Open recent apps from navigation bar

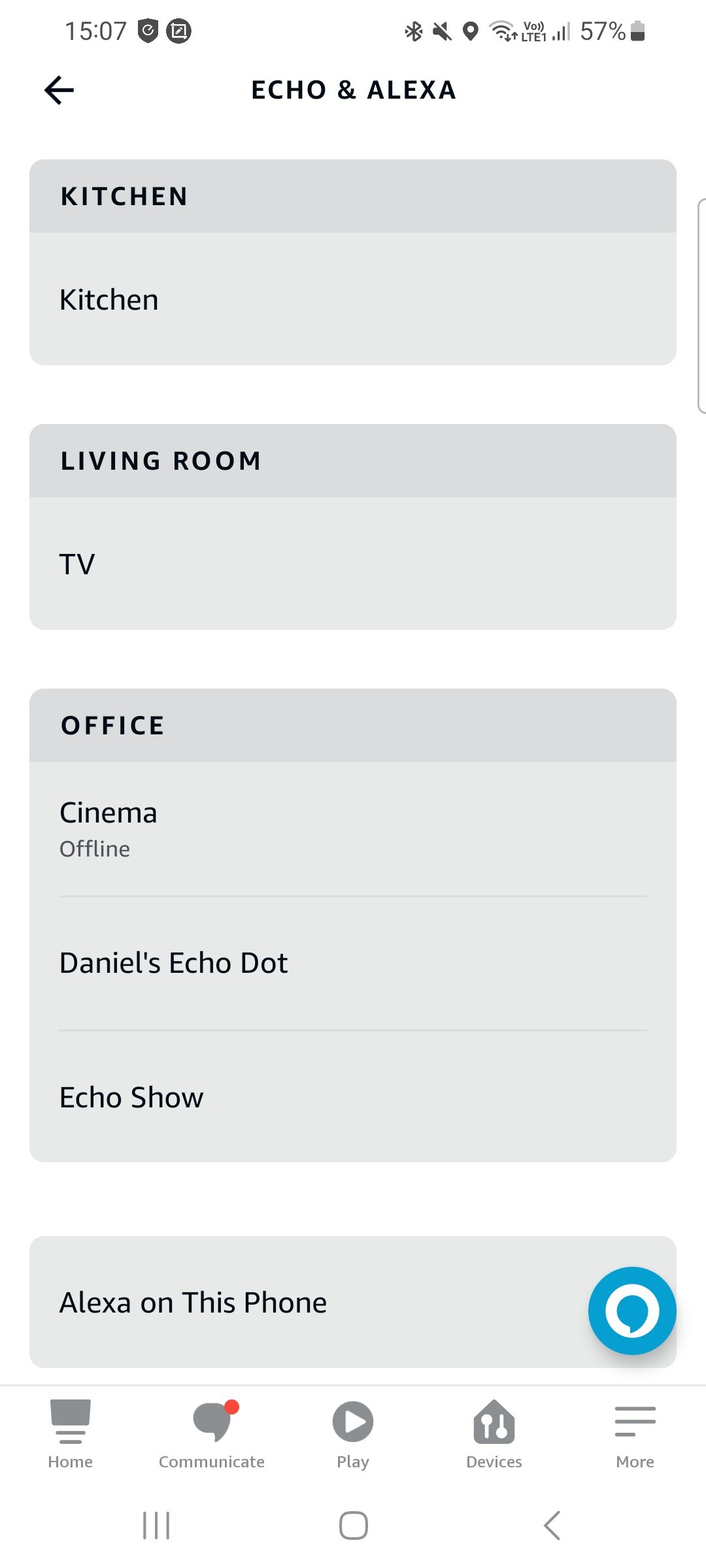click(x=156, y=1526)
